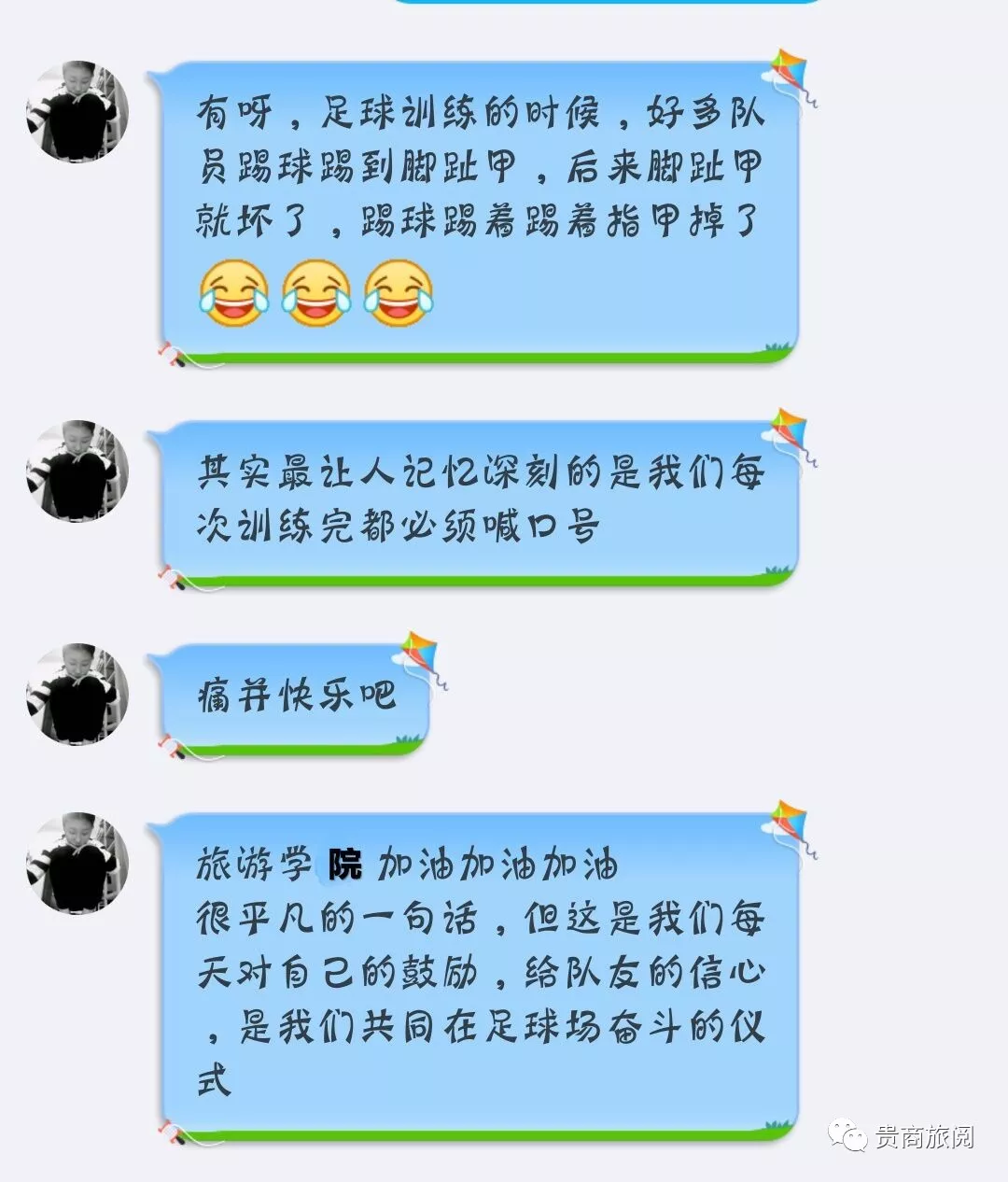This screenshot has height=1182, width=1008.
Task: Open the avatar beside the 旅游学院加油 message
Action: pos(77,862)
